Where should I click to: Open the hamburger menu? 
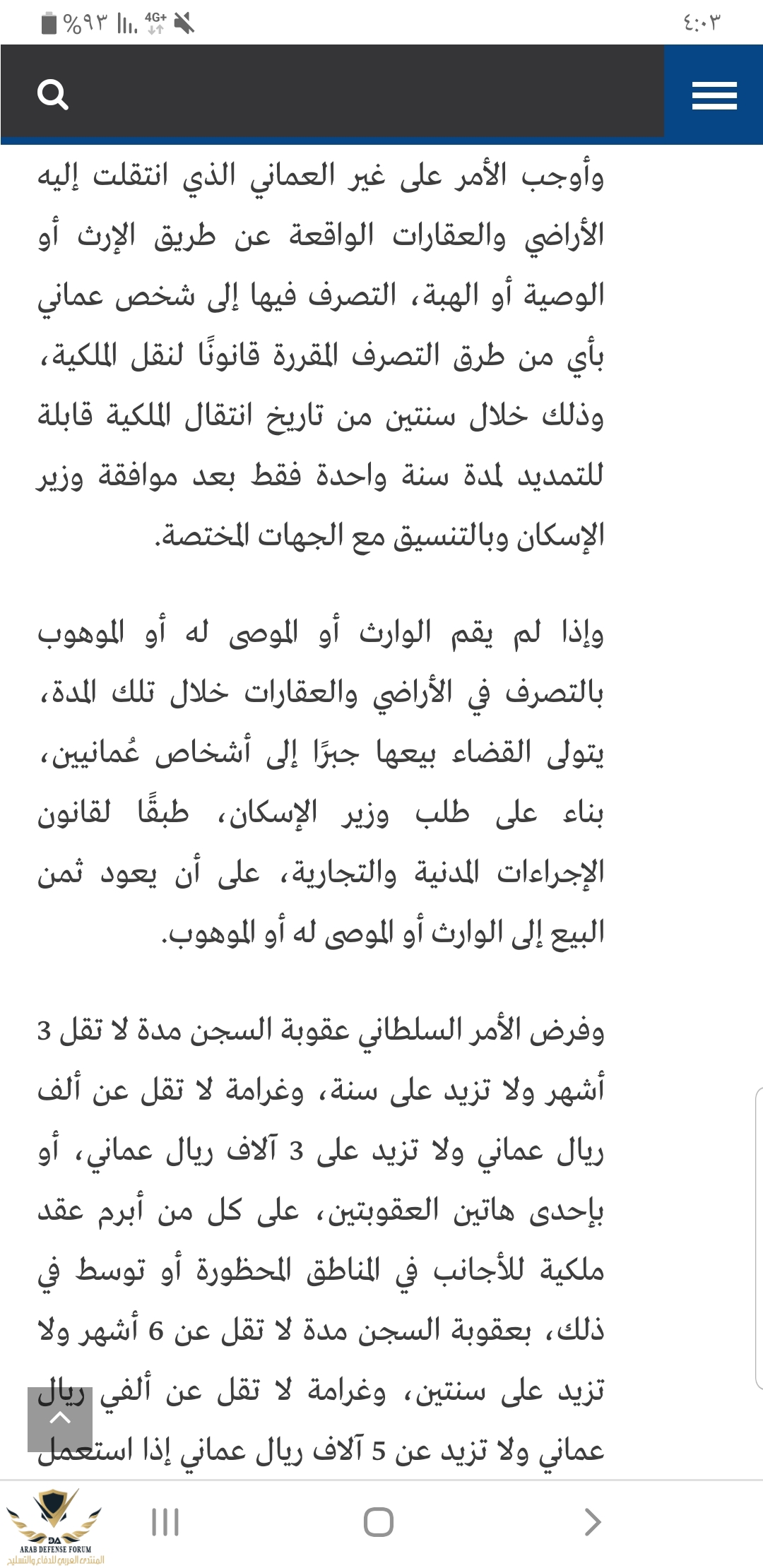click(x=714, y=95)
